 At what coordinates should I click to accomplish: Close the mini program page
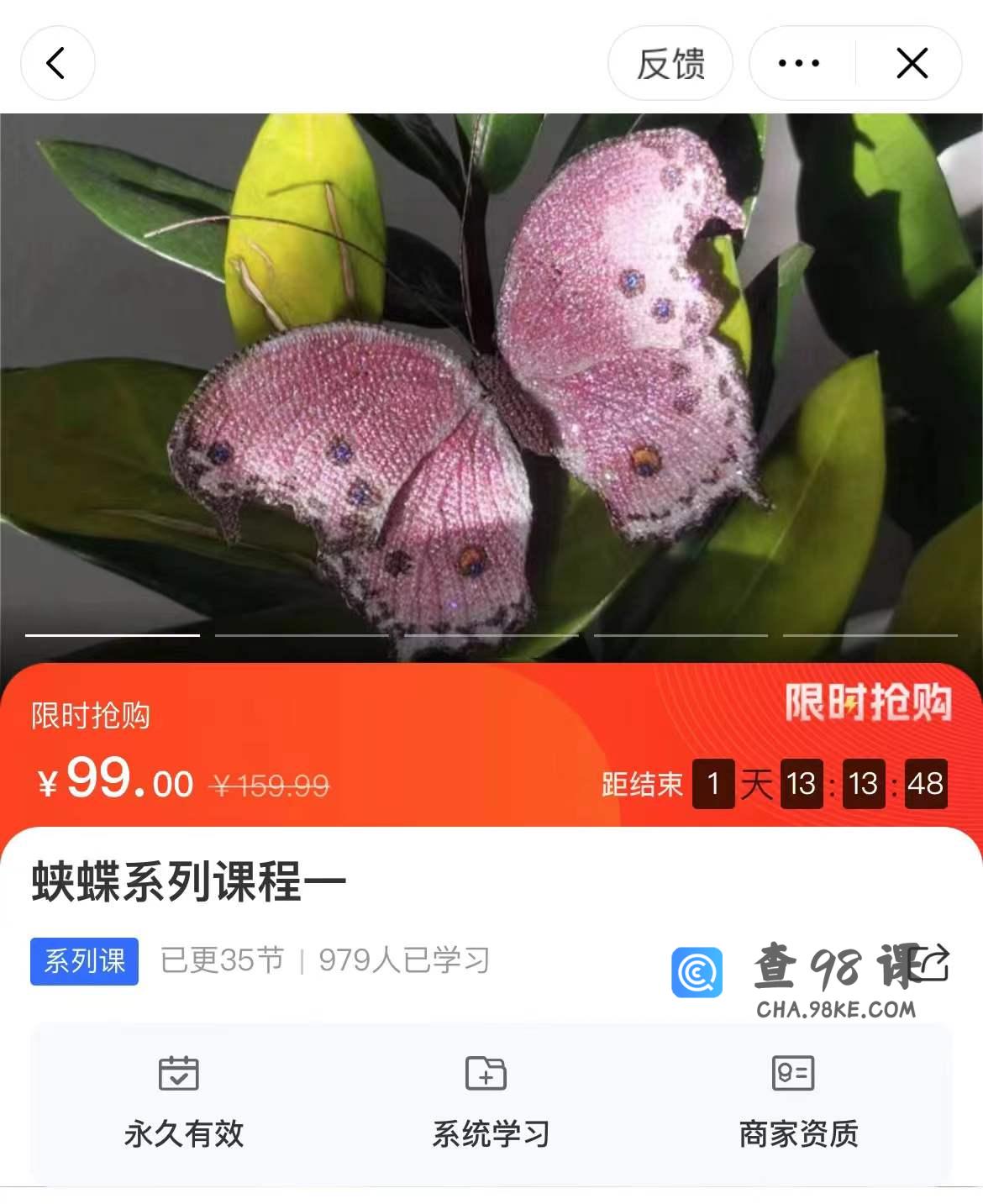point(912,63)
